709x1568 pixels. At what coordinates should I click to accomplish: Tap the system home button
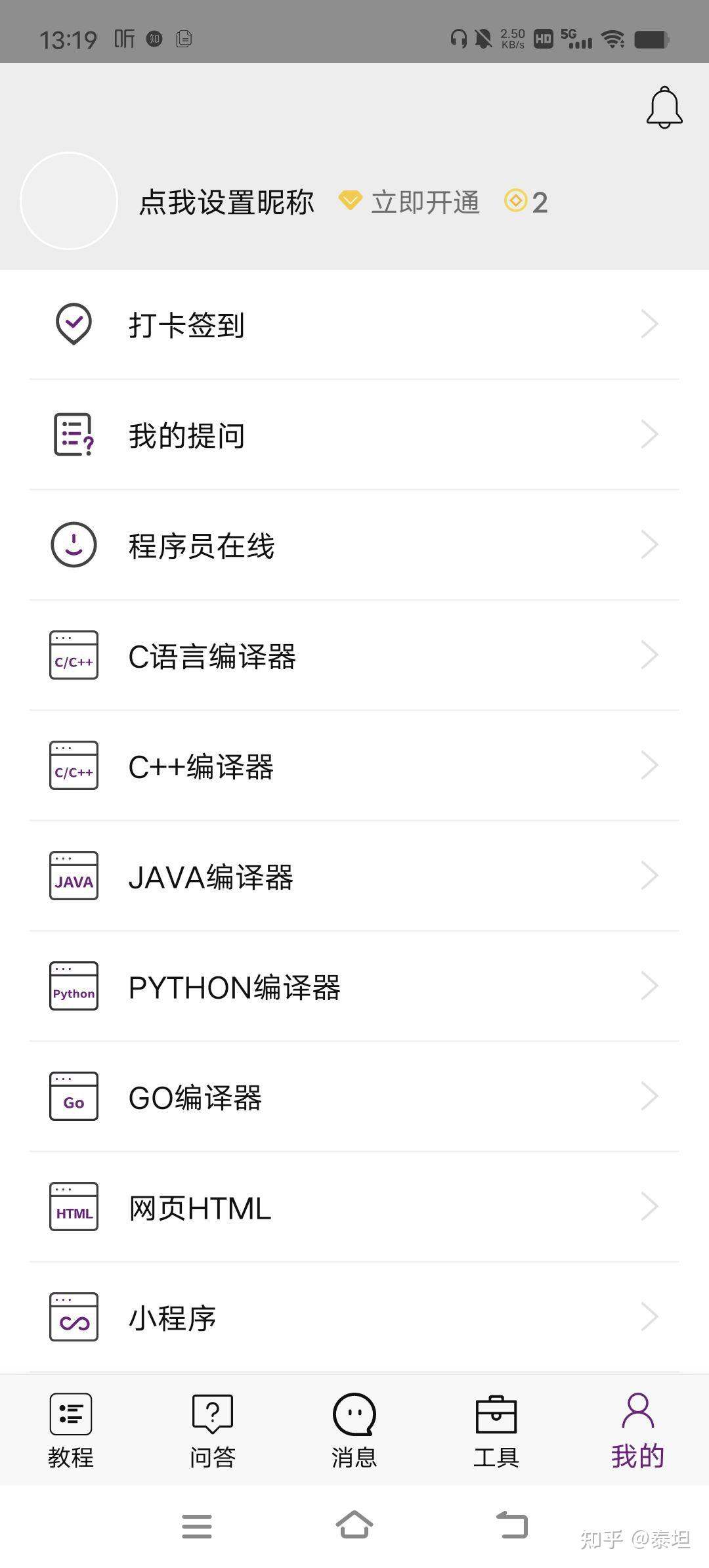(x=354, y=1525)
